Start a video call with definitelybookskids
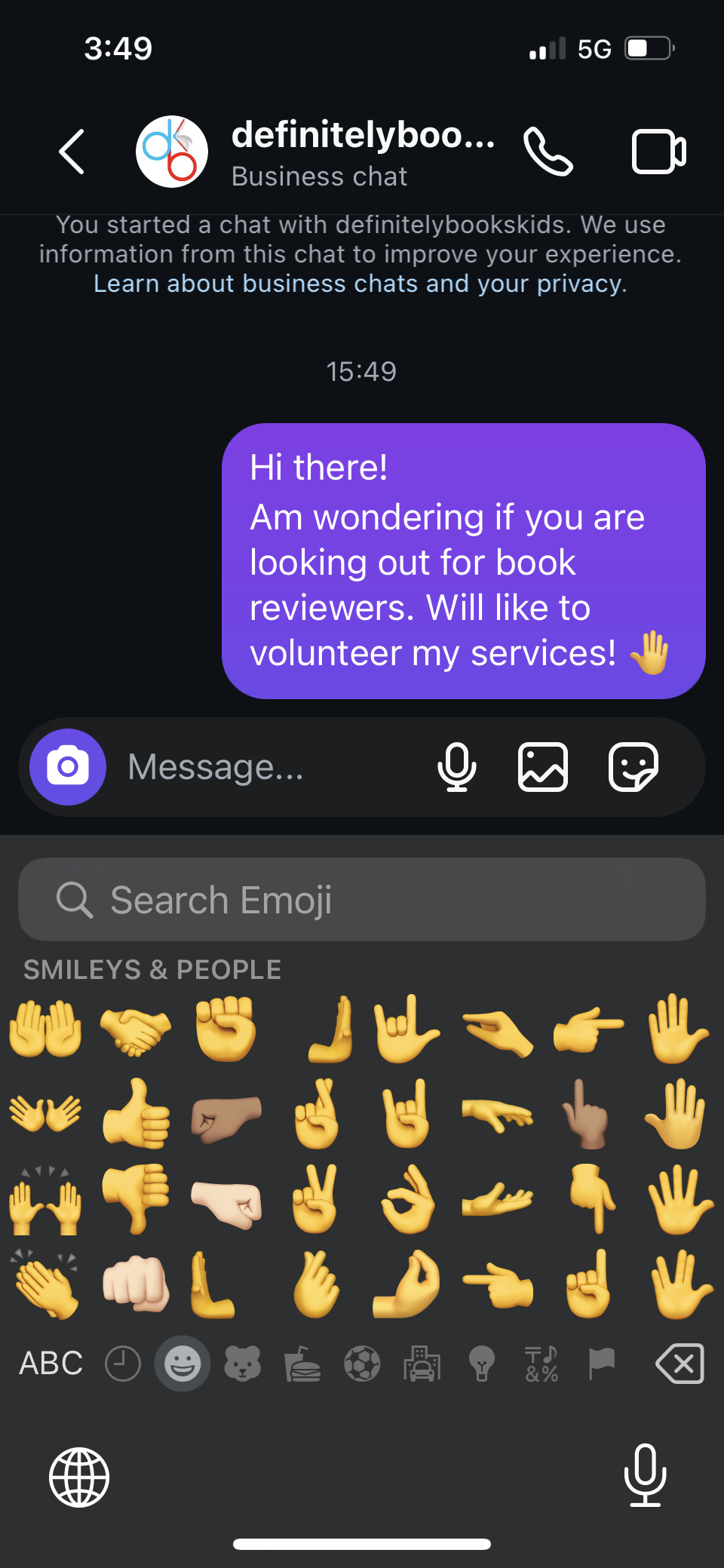The image size is (724, 1568). [x=658, y=152]
